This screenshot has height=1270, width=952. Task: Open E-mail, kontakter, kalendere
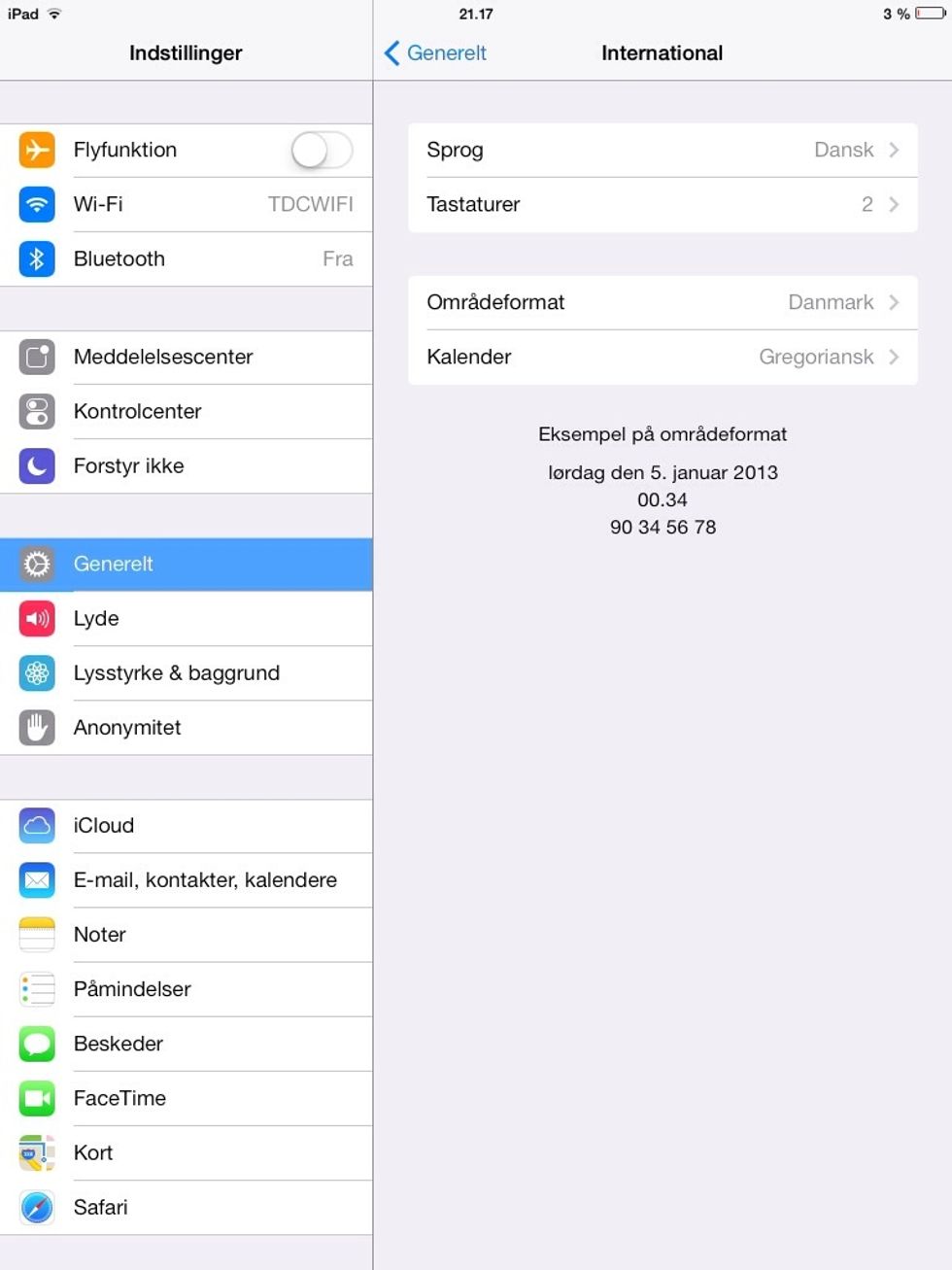point(186,880)
